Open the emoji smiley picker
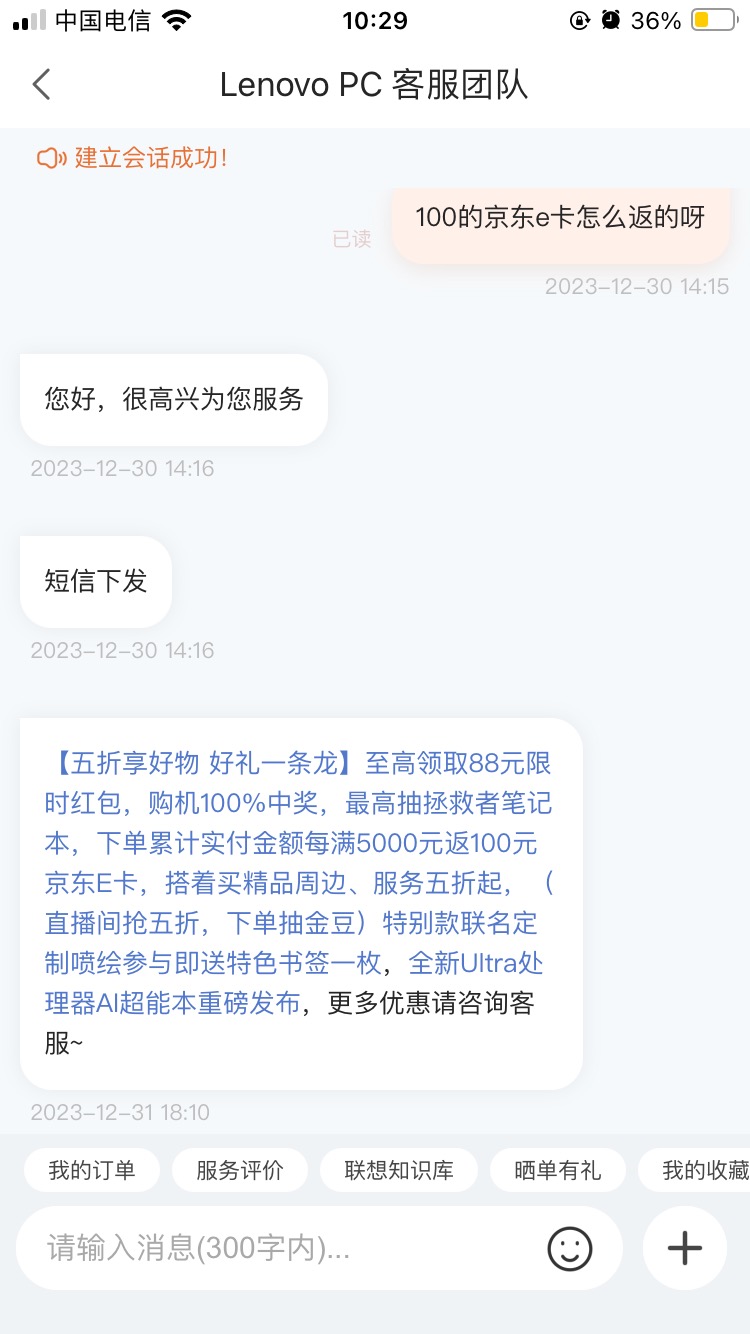 [x=570, y=1248]
